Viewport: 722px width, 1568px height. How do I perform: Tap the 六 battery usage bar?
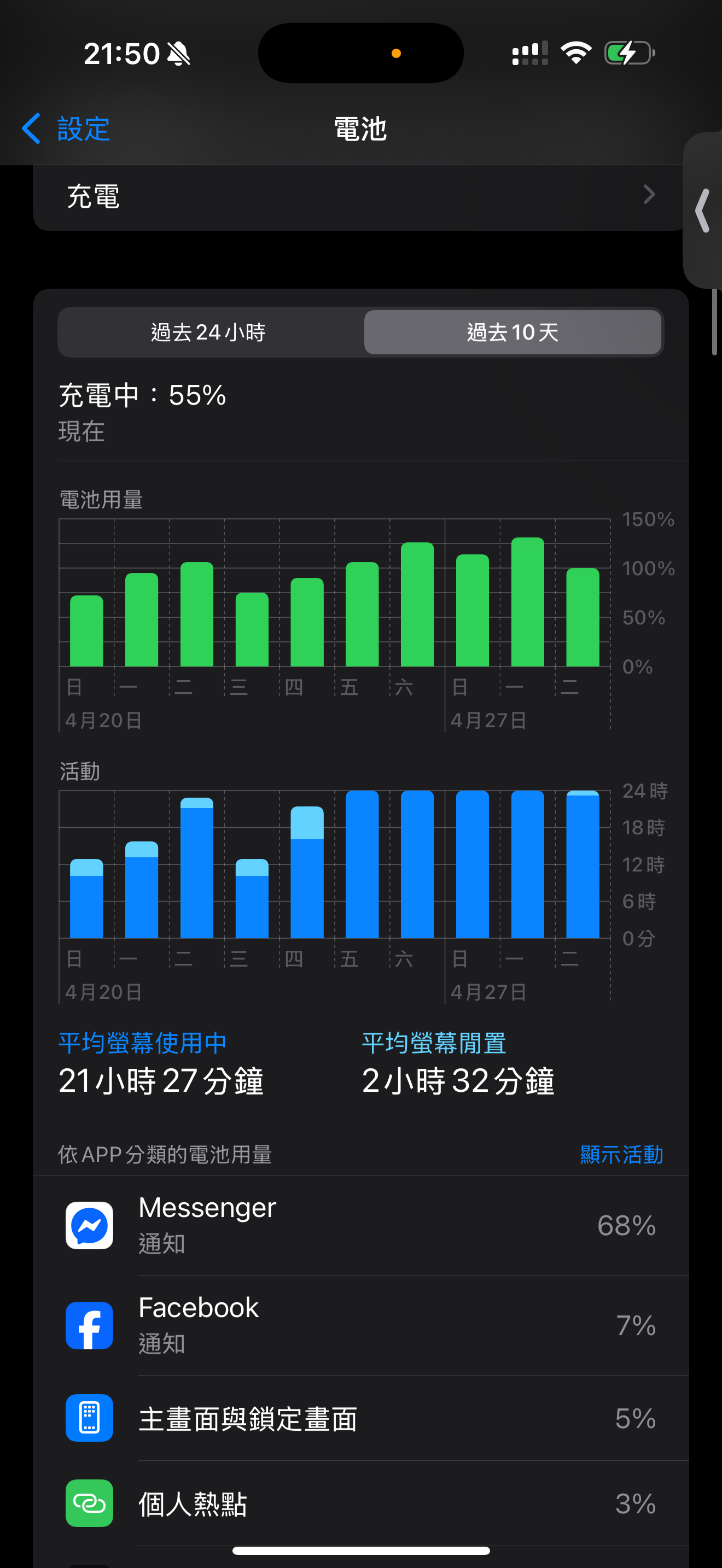417,604
